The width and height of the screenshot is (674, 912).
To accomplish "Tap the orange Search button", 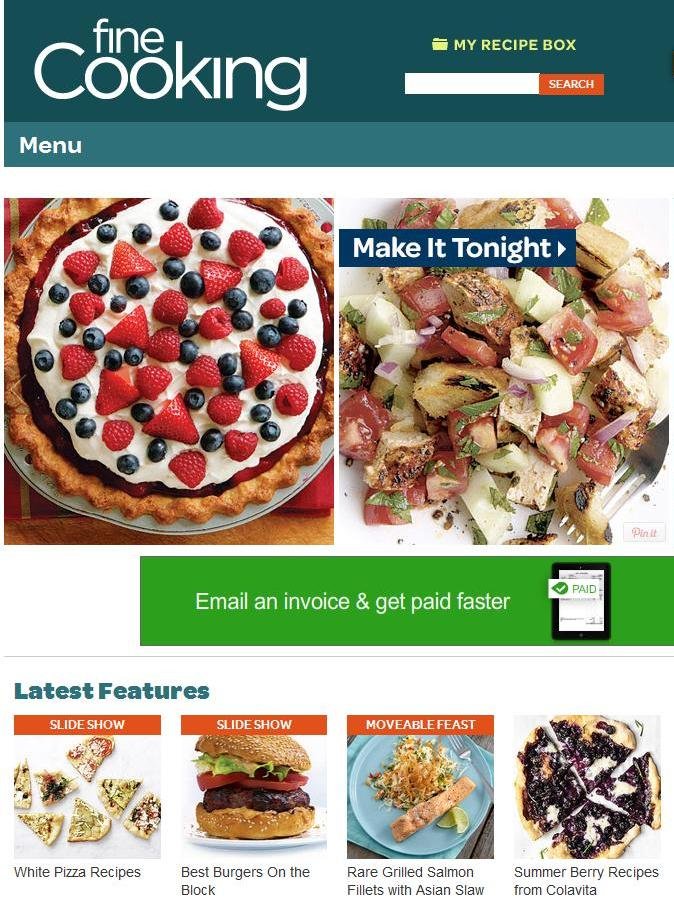I will (x=571, y=84).
